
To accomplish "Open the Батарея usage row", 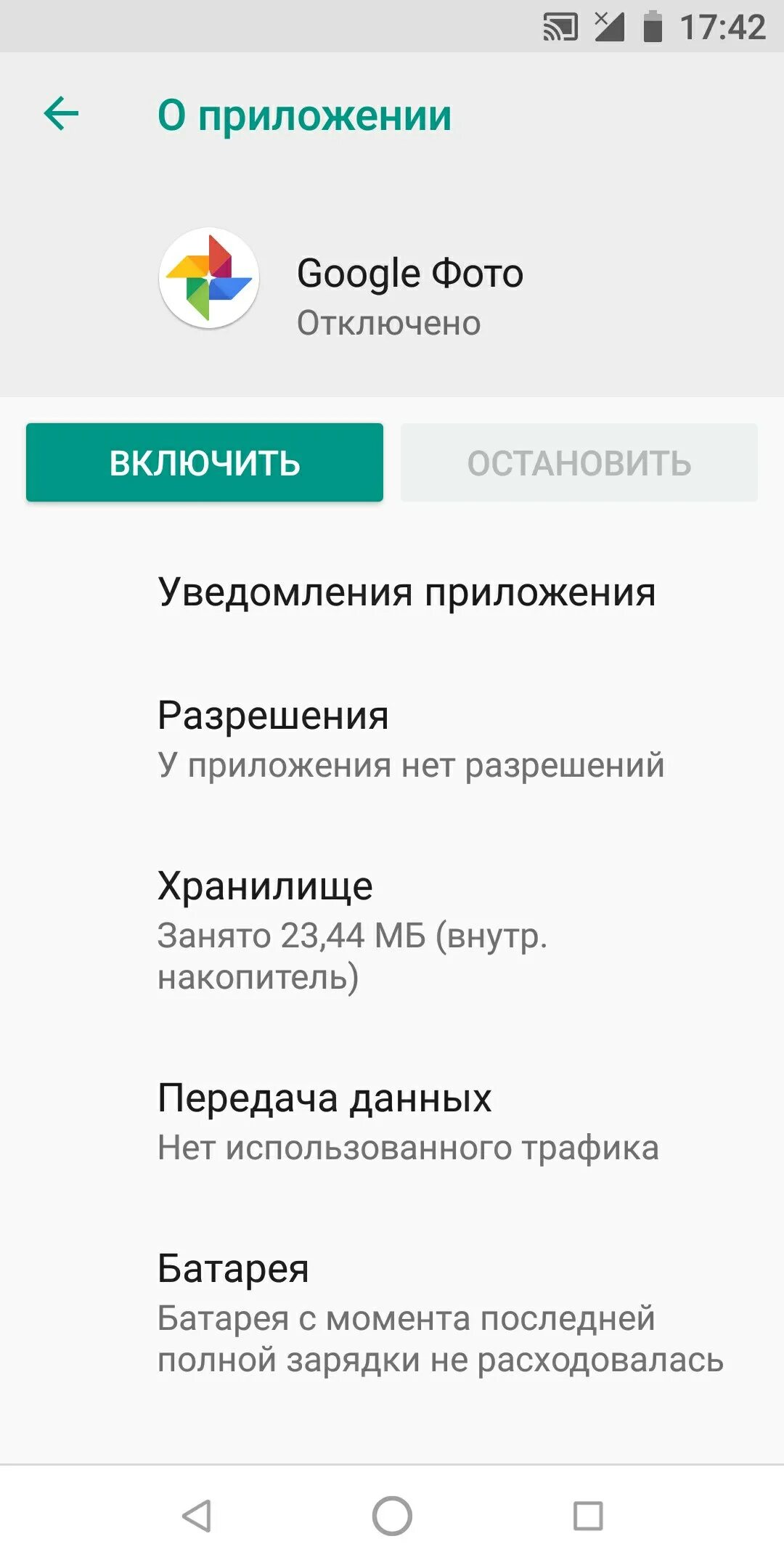I will (392, 1312).
